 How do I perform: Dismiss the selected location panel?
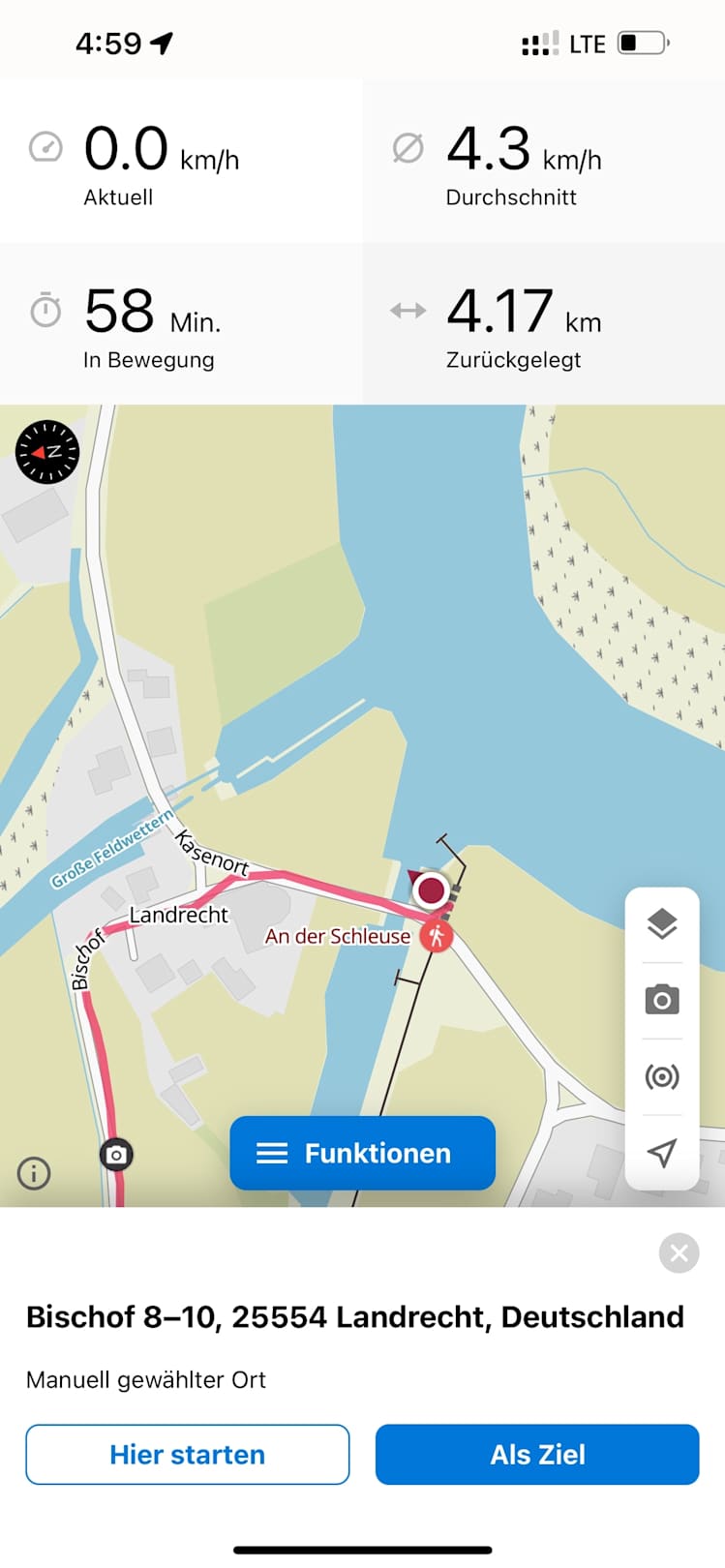679,1253
